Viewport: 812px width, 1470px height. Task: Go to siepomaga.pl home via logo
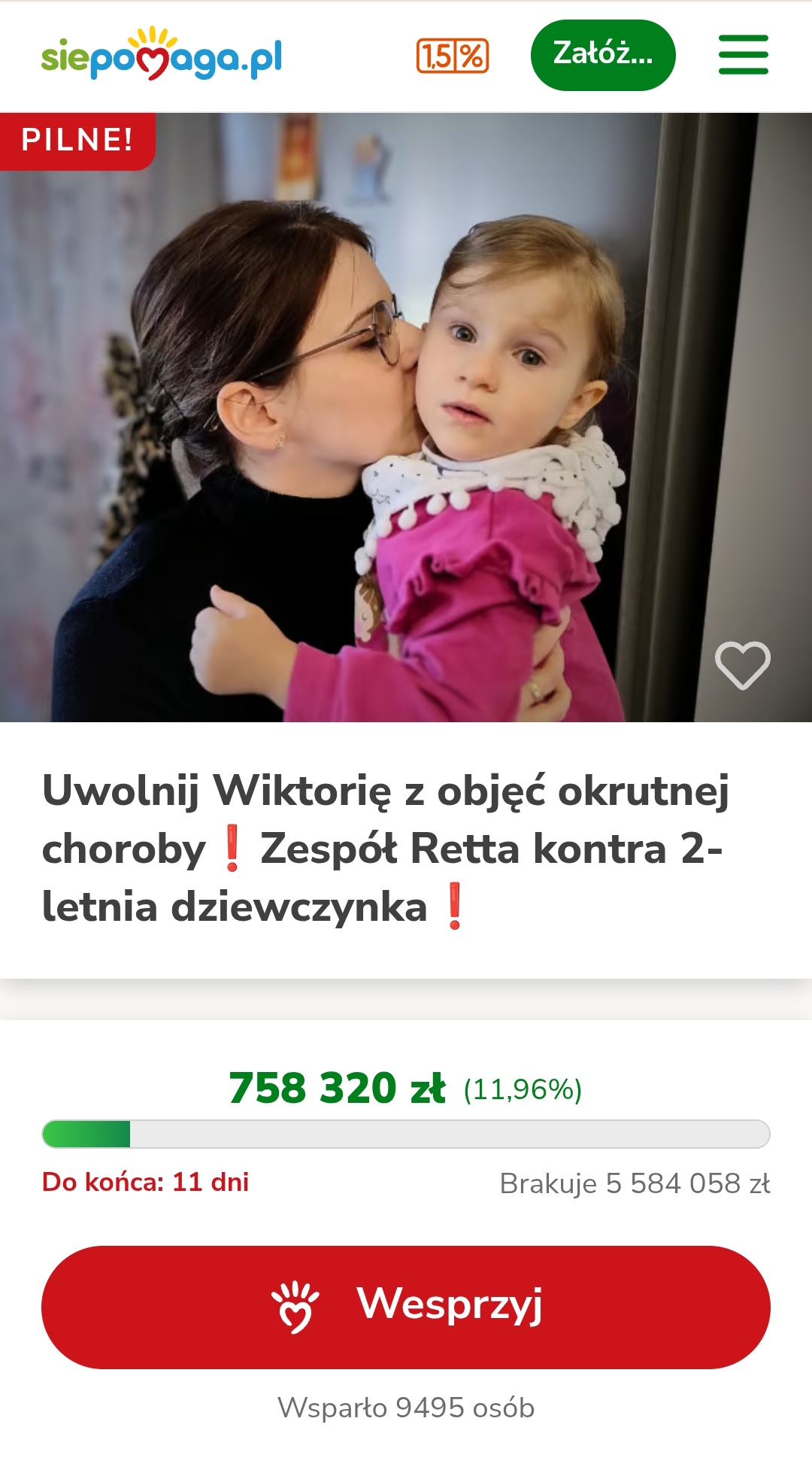162,55
